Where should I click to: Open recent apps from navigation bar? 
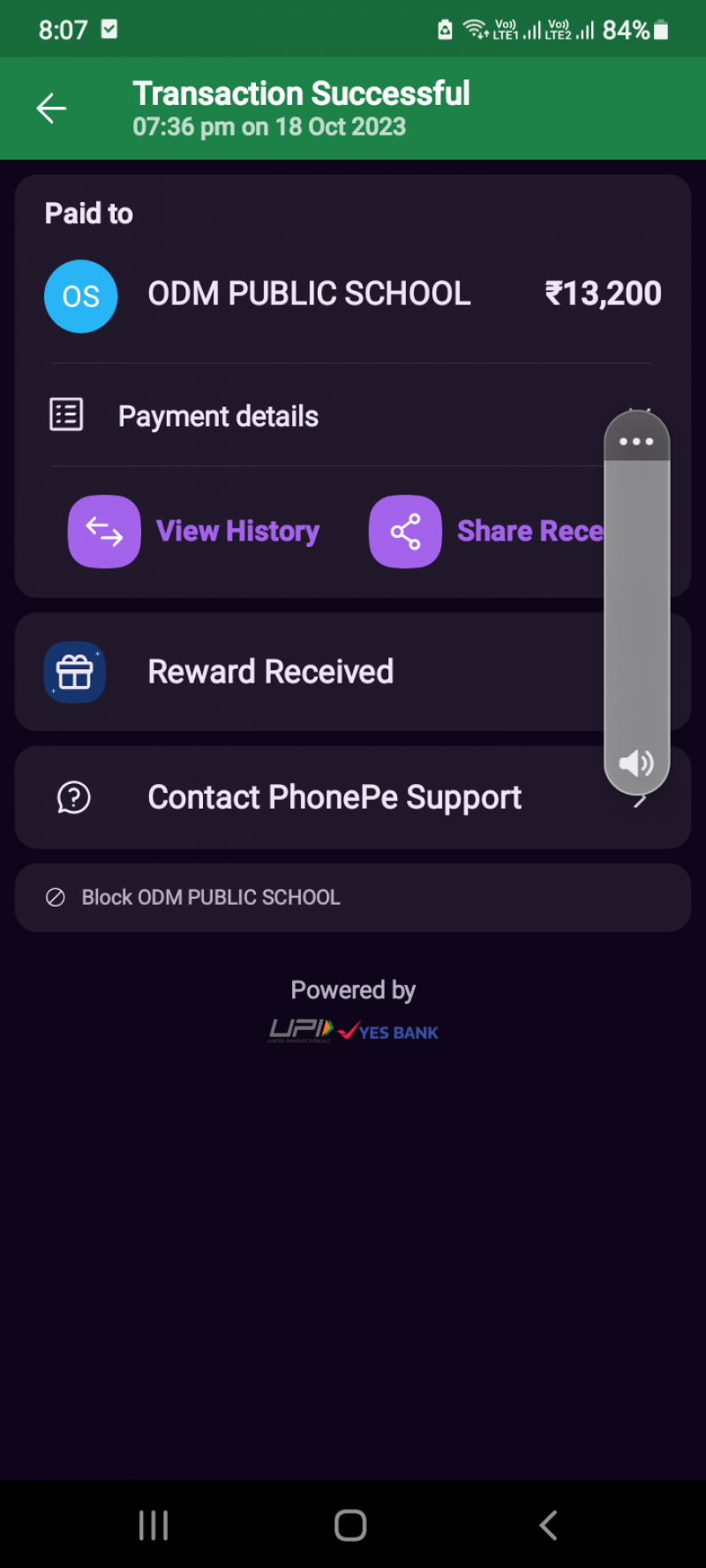point(154,1525)
